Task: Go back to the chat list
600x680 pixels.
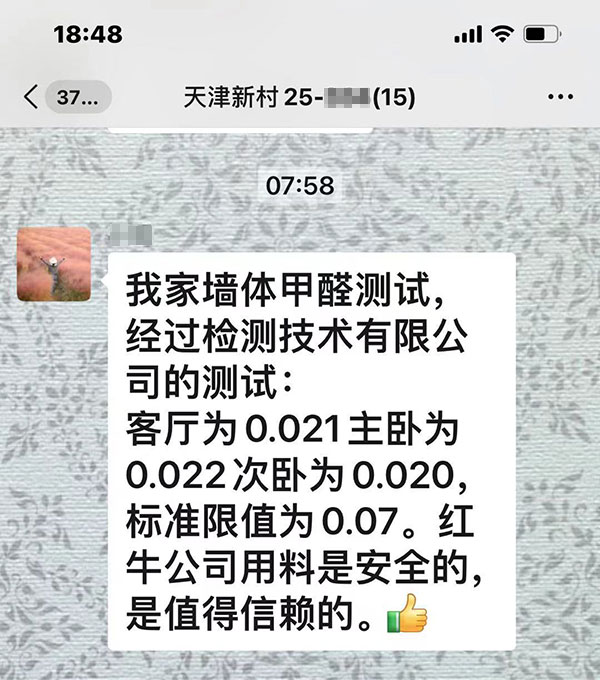Action: [x=32, y=97]
